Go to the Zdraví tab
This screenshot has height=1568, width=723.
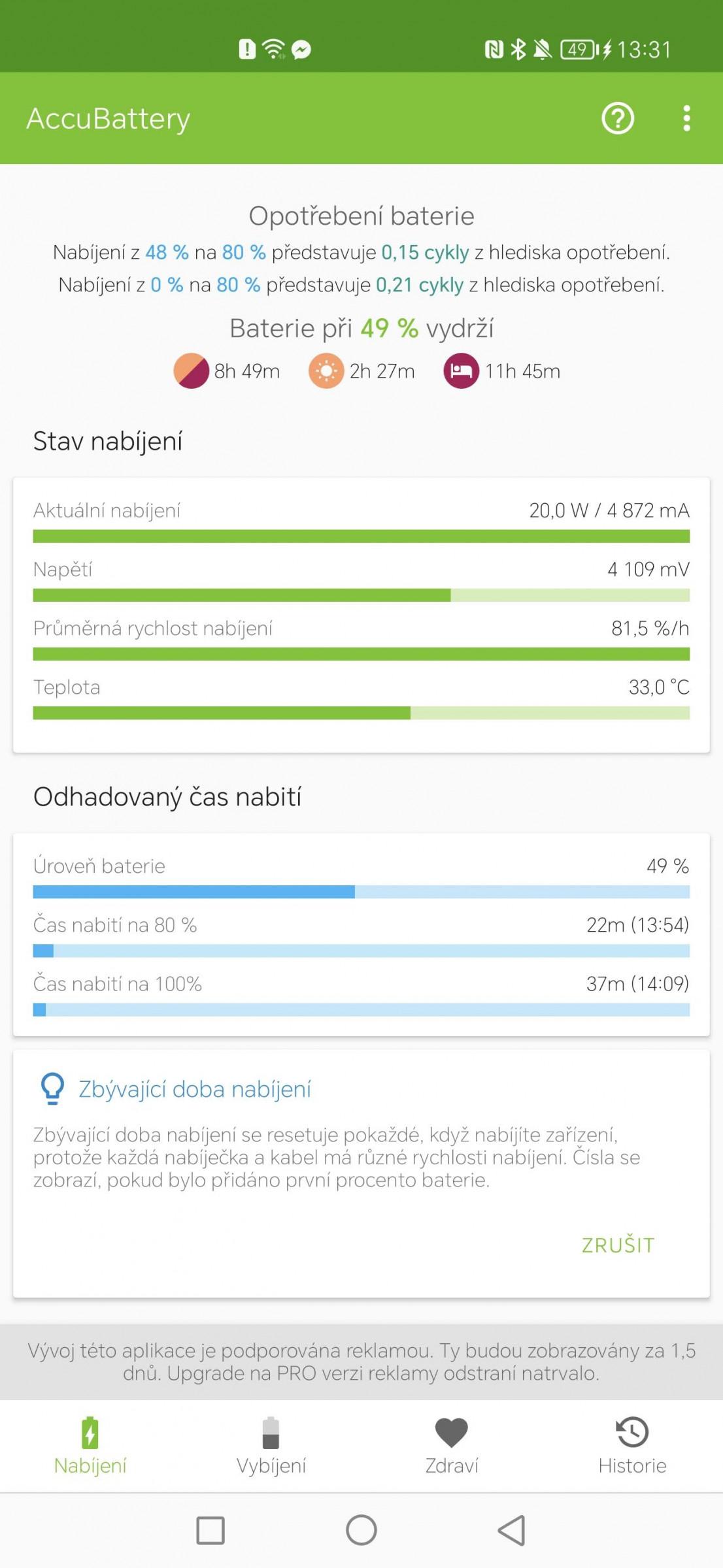tap(452, 1446)
